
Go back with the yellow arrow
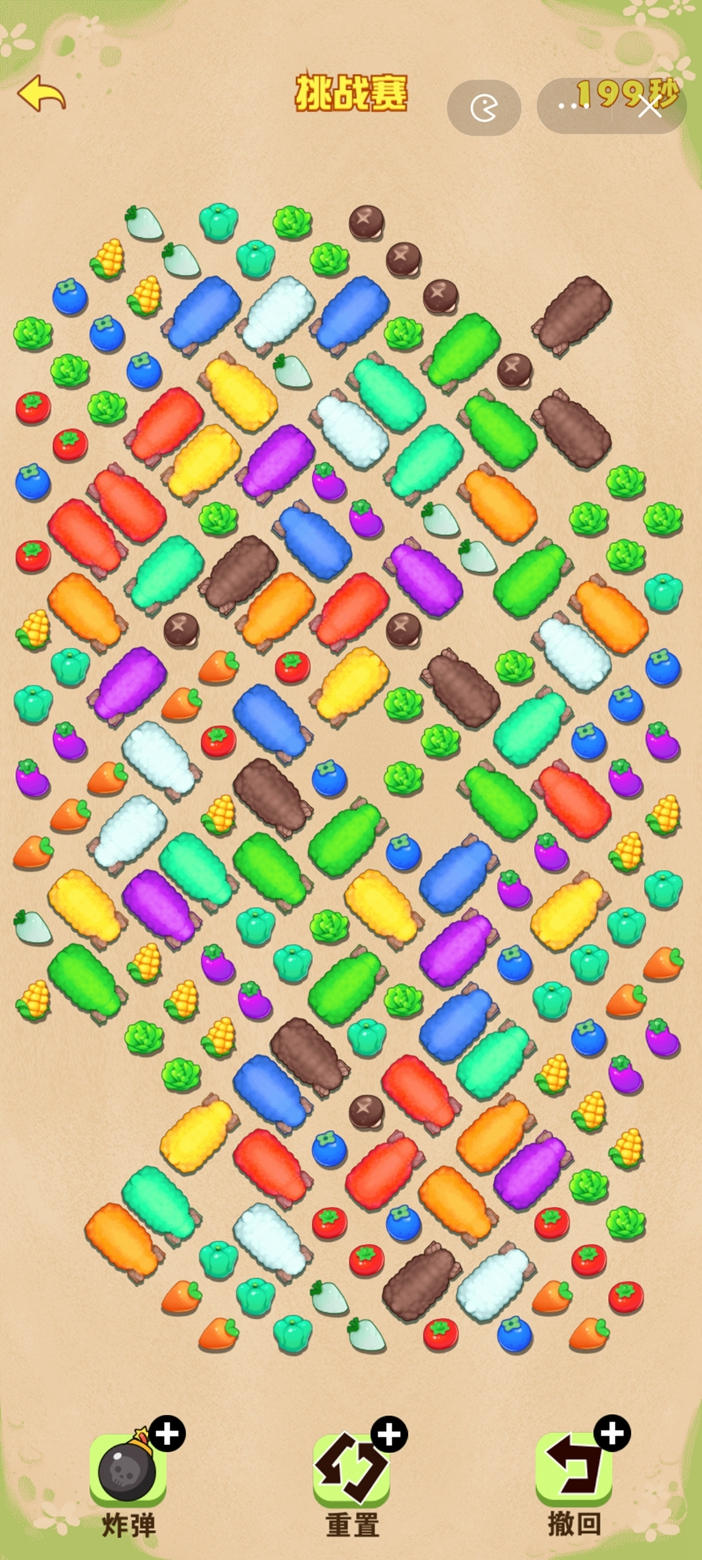(x=41, y=94)
